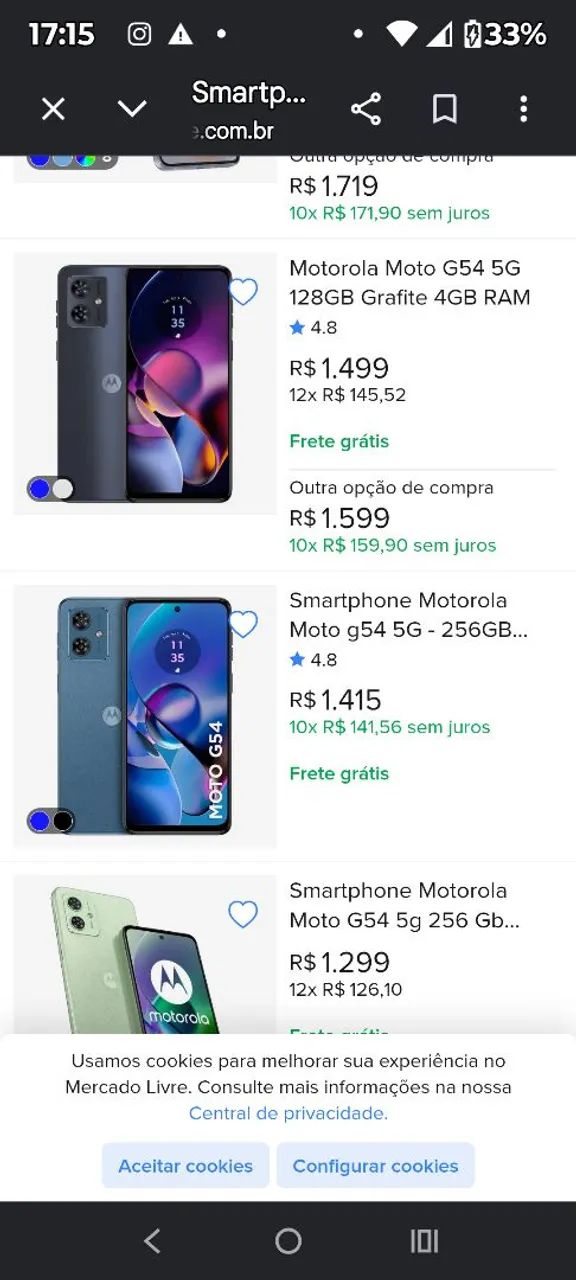Open the Moto G54 5G 128GB Grafite listing
The width and height of the screenshot is (576, 1280).
[x=409, y=283]
